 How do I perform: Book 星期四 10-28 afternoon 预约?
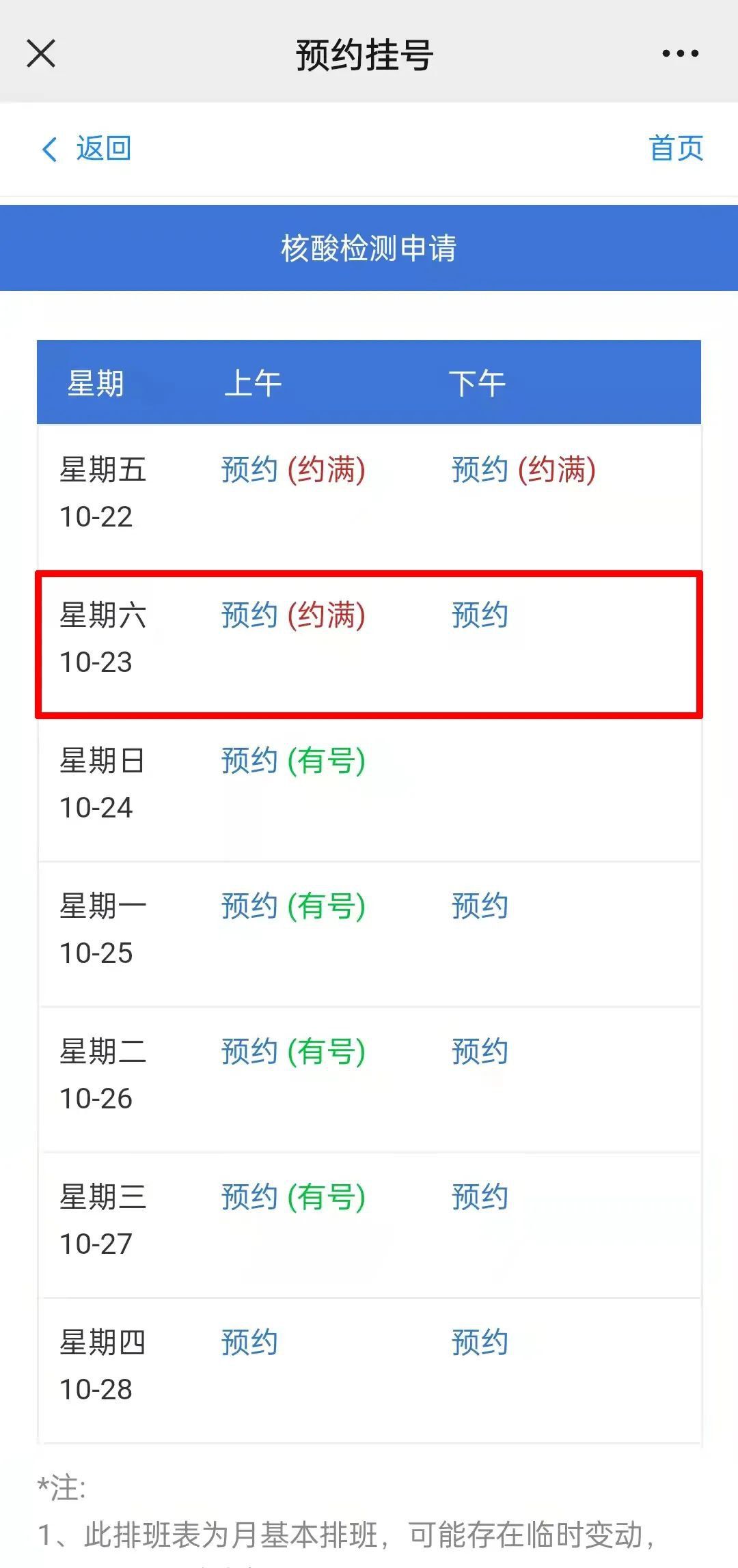click(x=480, y=1343)
